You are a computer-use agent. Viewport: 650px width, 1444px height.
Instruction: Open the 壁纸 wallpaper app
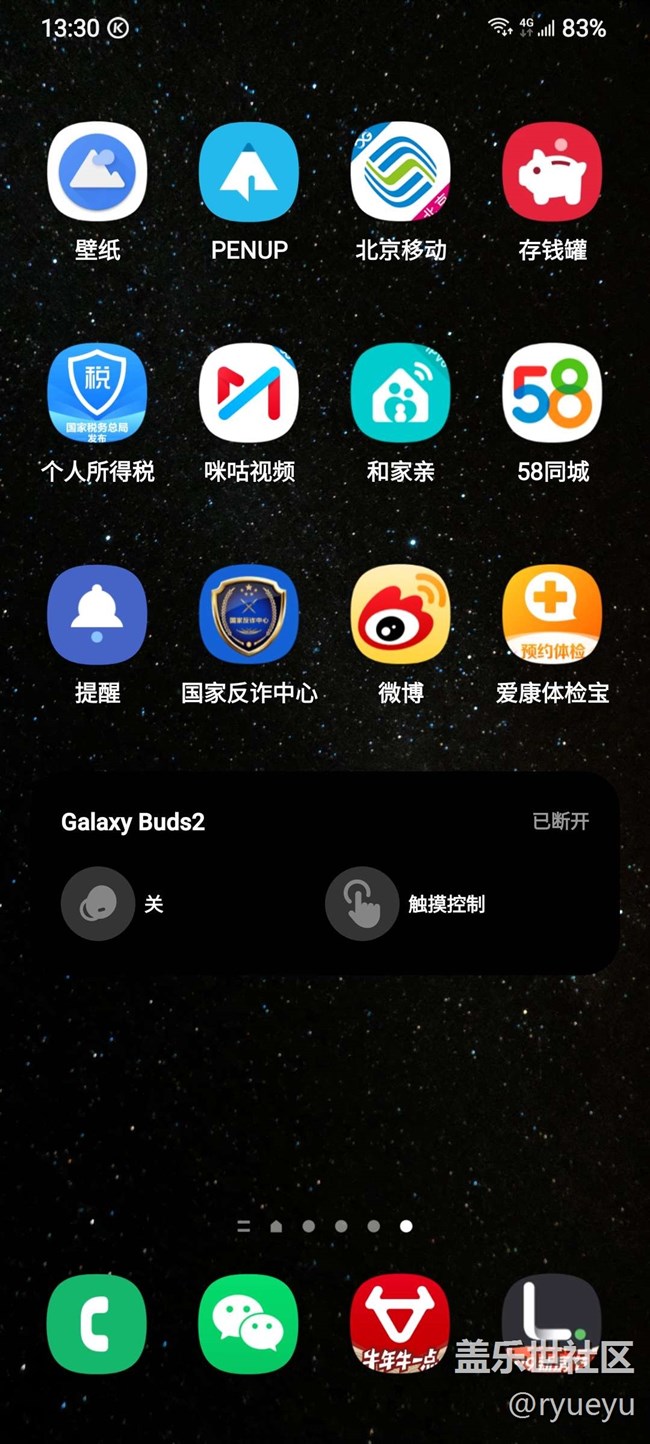coord(97,172)
